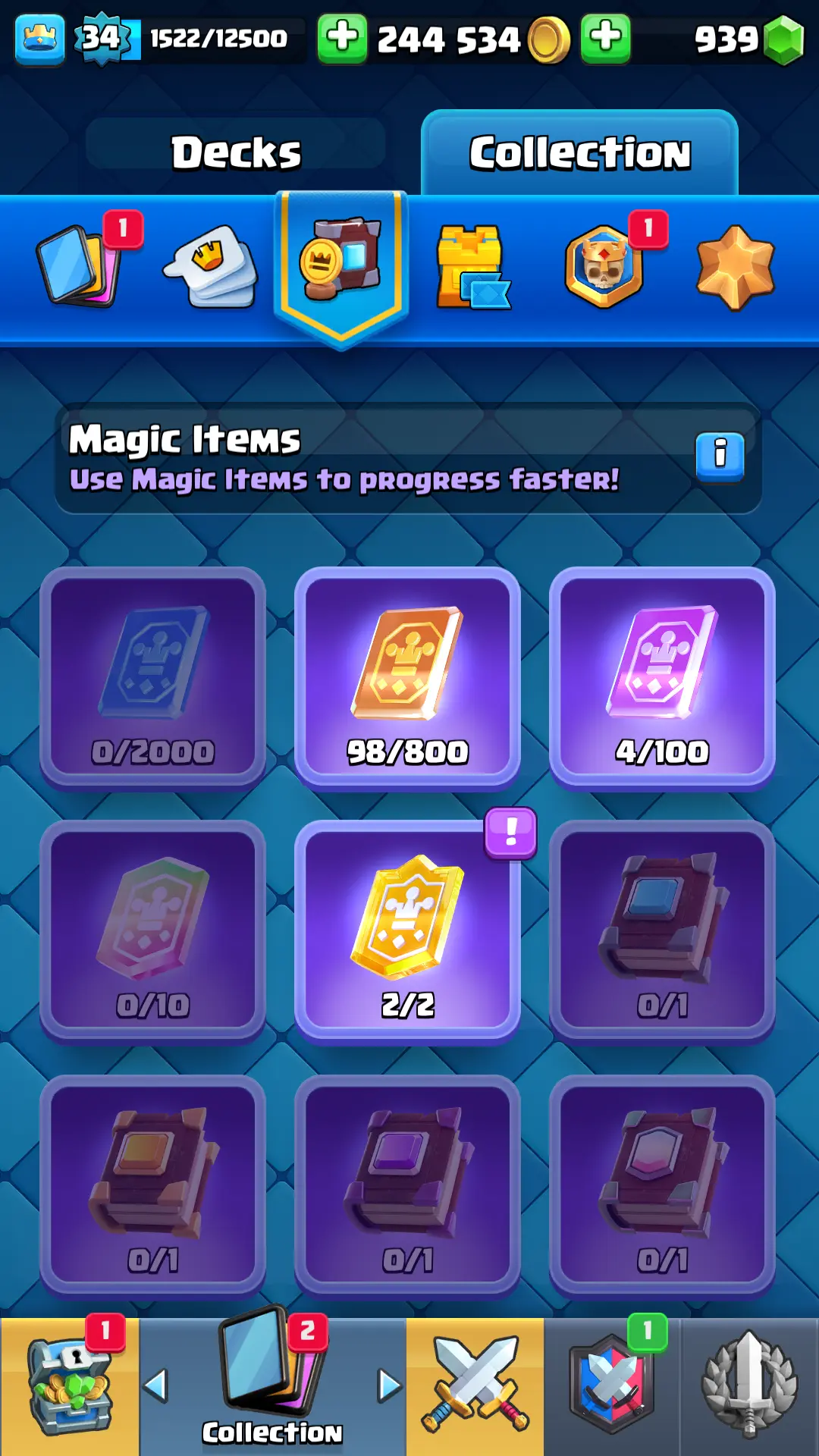The image size is (819, 1456).
Task: Tap the green plus to add gold
Action: point(342,38)
